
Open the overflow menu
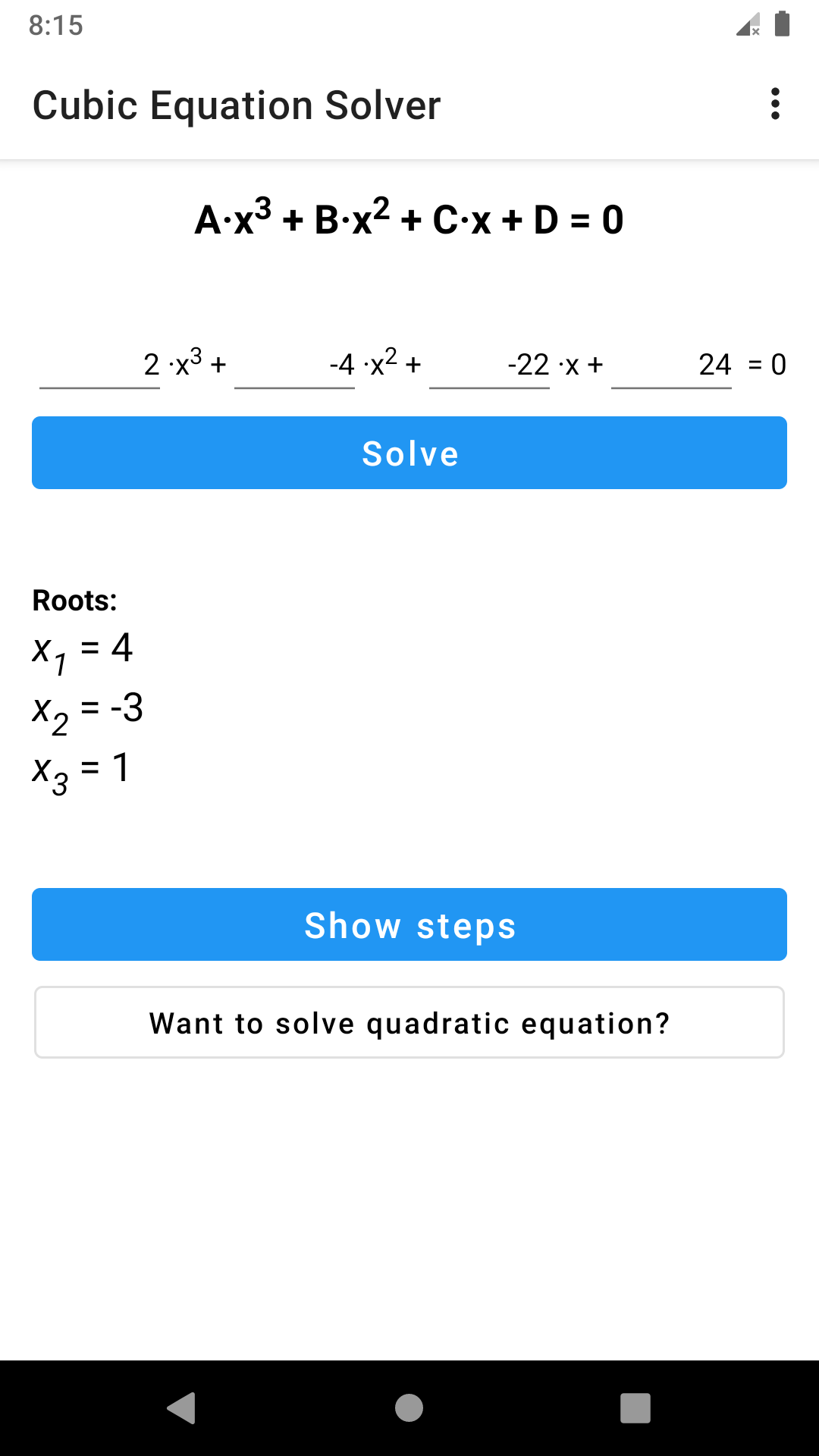point(775,105)
